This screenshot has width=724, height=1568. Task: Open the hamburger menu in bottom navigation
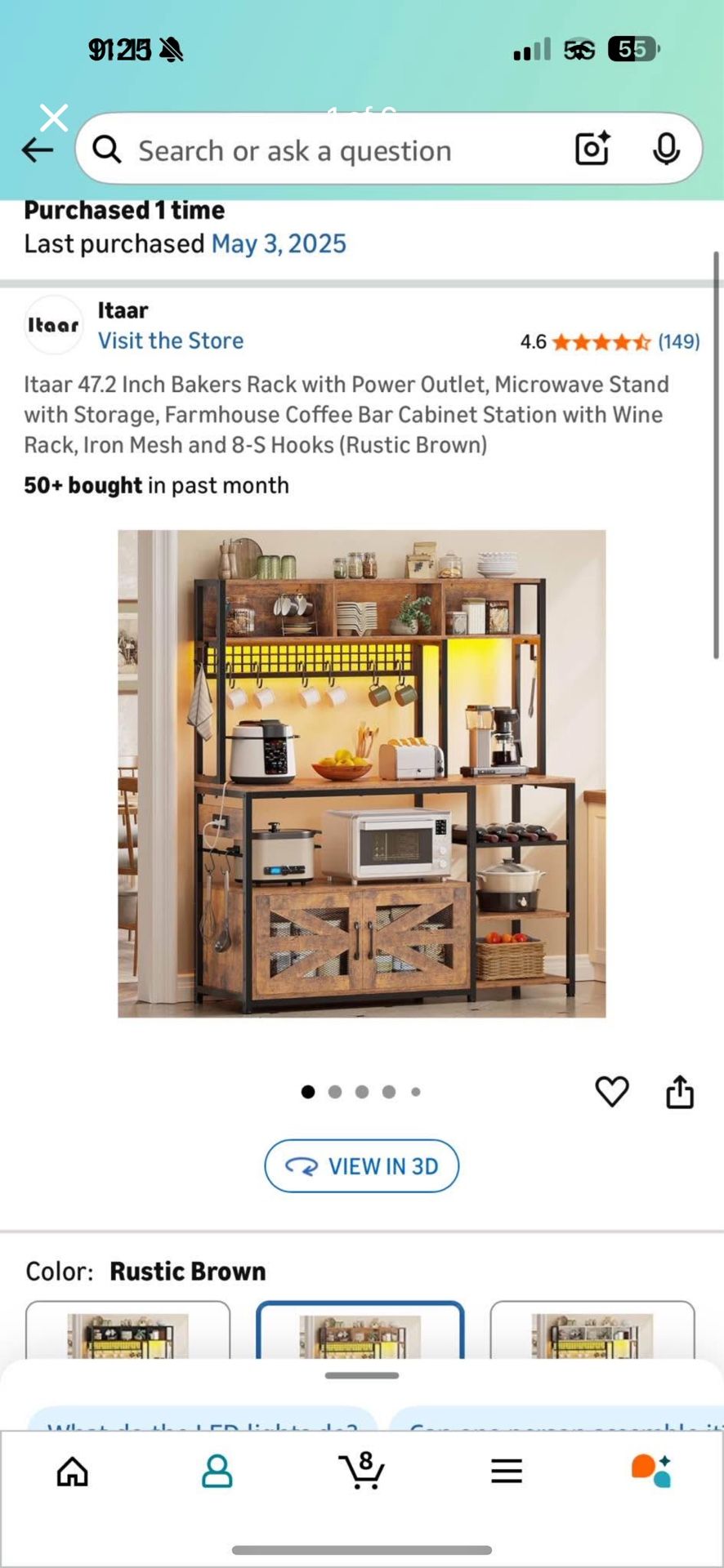[506, 1470]
